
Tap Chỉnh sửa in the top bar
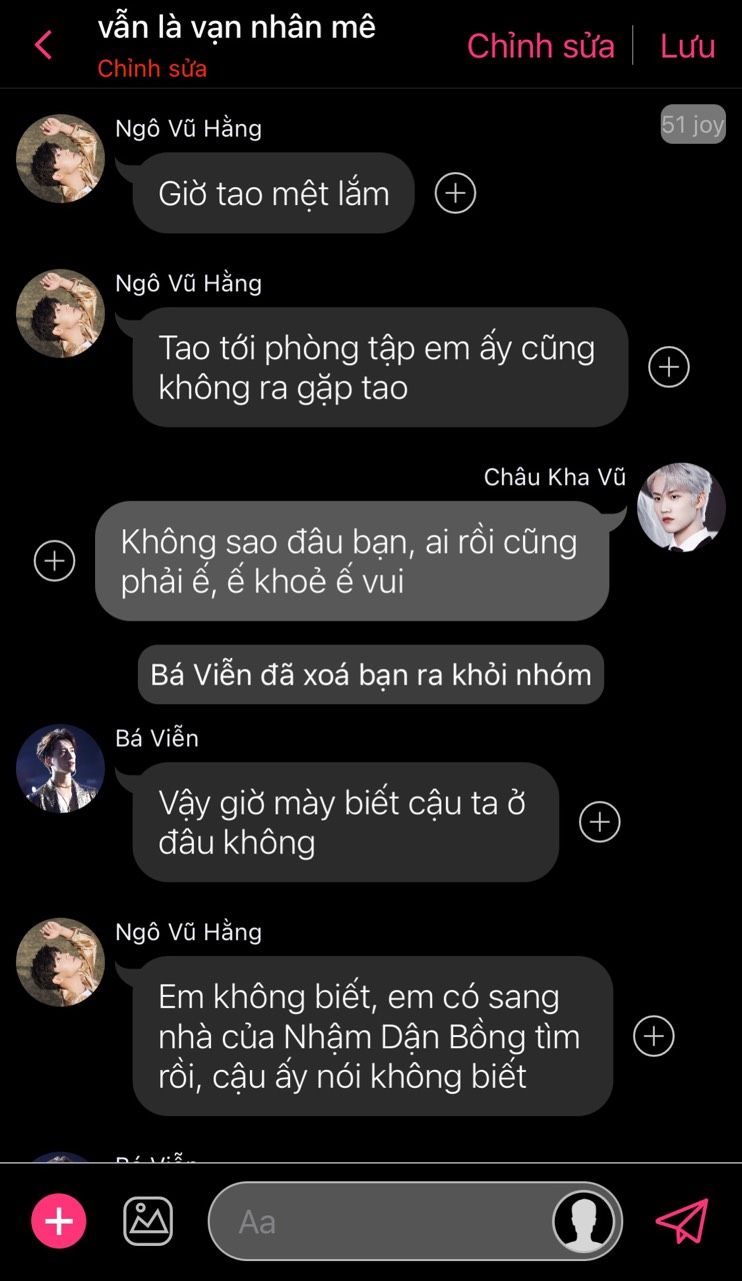tap(541, 46)
